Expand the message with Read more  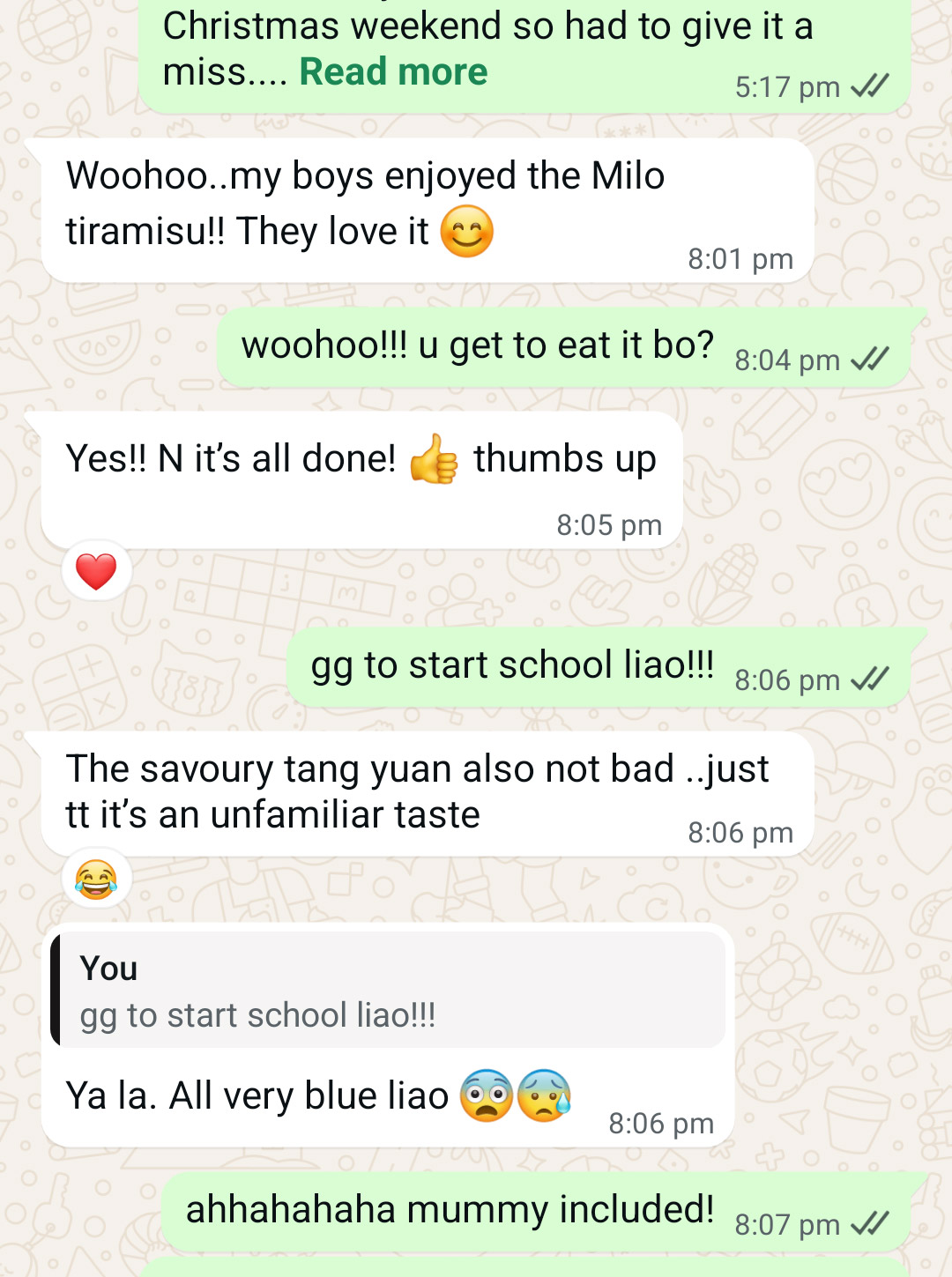tap(393, 72)
